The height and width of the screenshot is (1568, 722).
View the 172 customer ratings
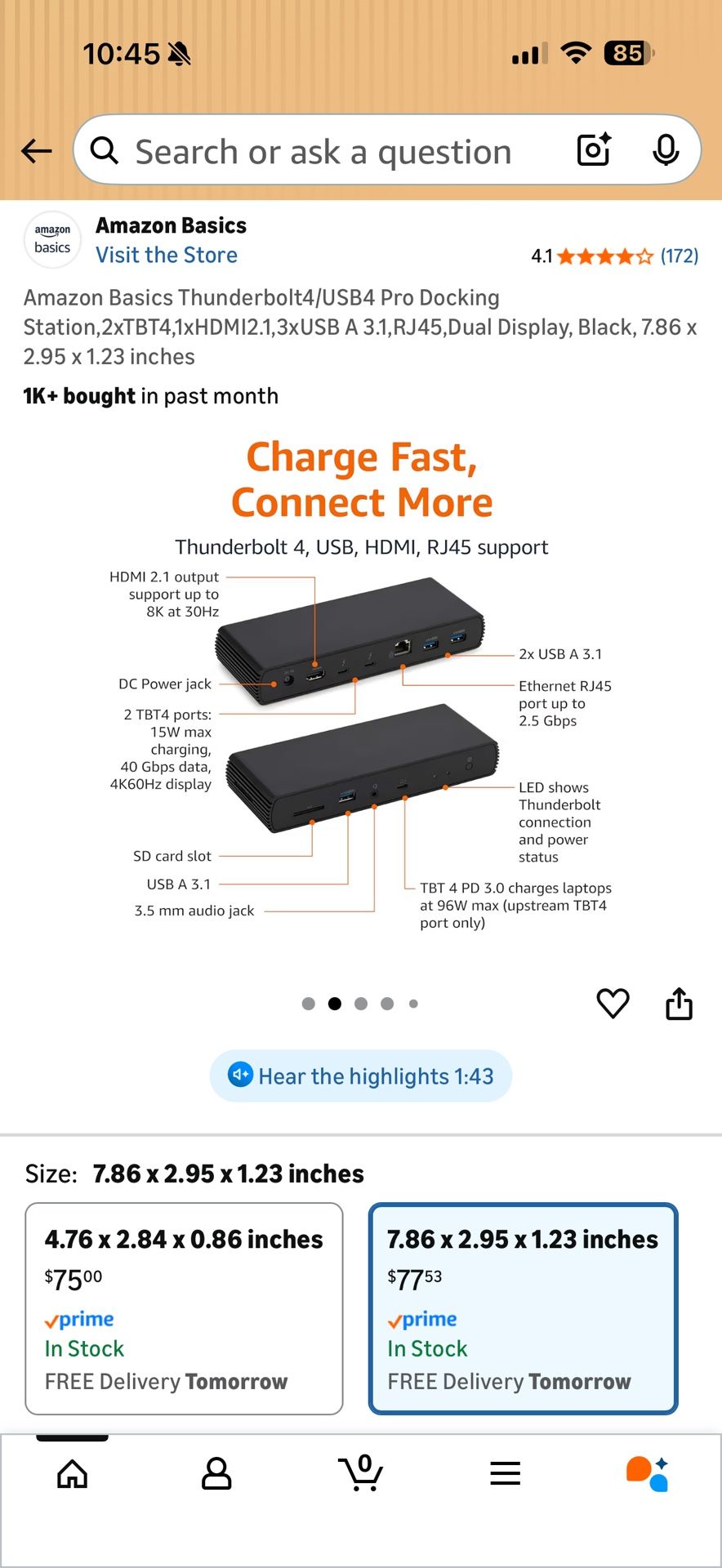tap(679, 256)
